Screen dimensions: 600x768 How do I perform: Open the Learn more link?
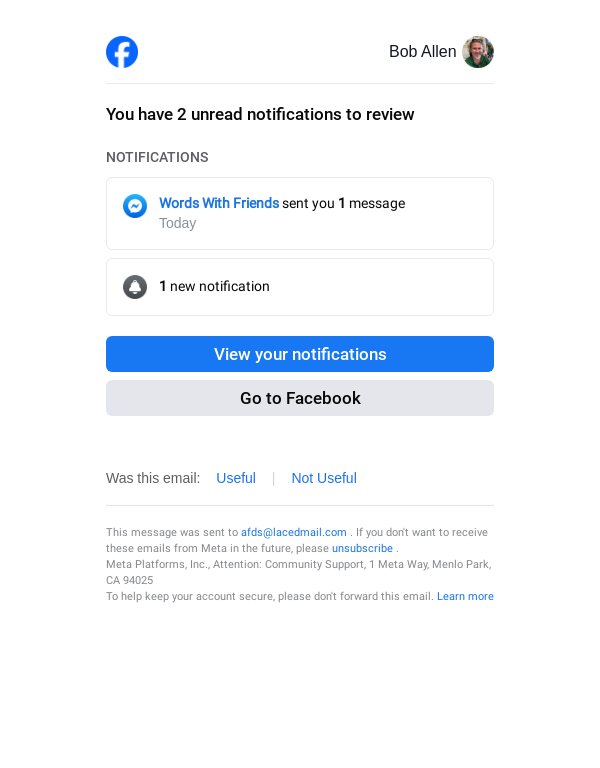coord(465,597)
